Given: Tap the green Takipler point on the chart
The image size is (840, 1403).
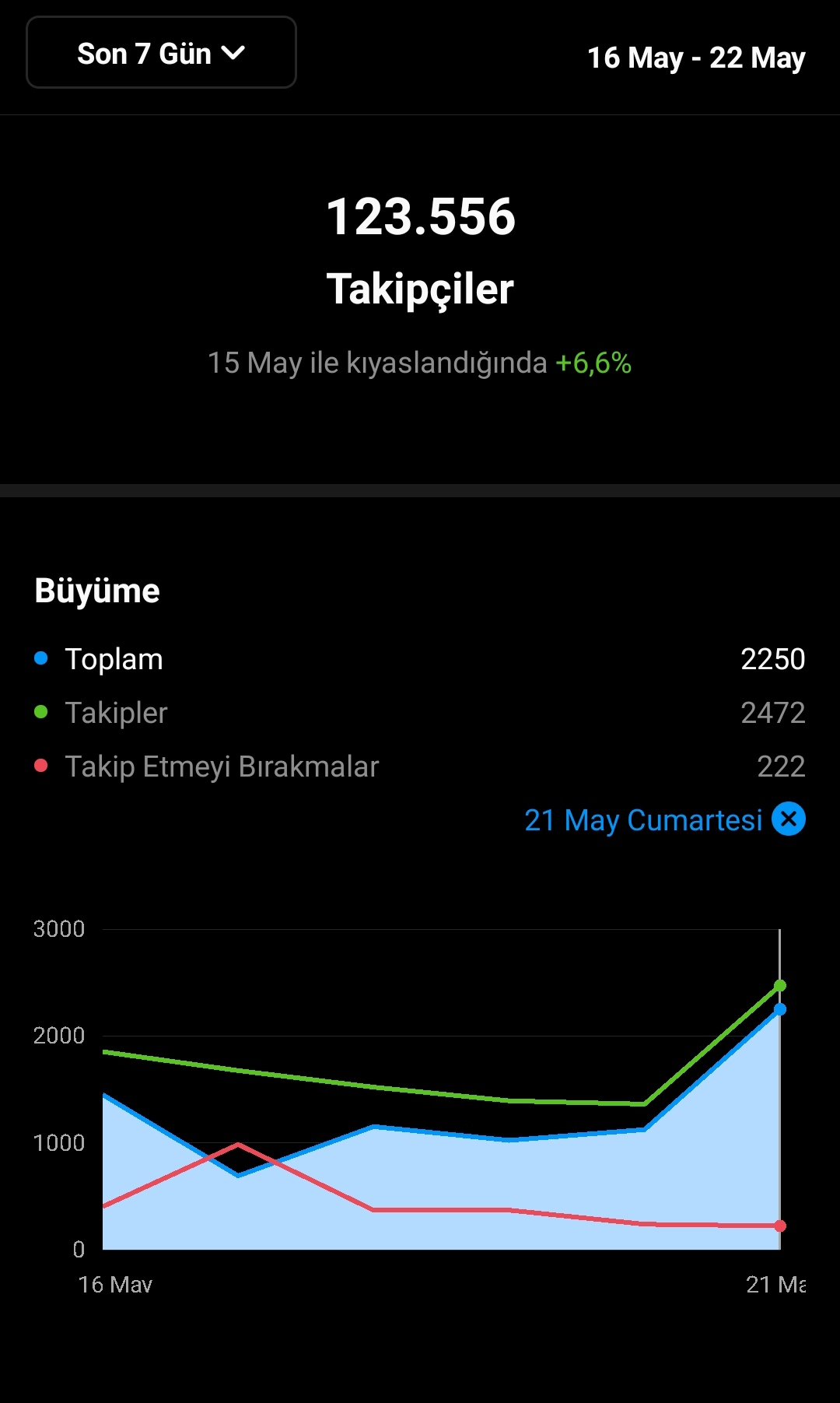Looking at the screenshot, I should click(780, 985).
